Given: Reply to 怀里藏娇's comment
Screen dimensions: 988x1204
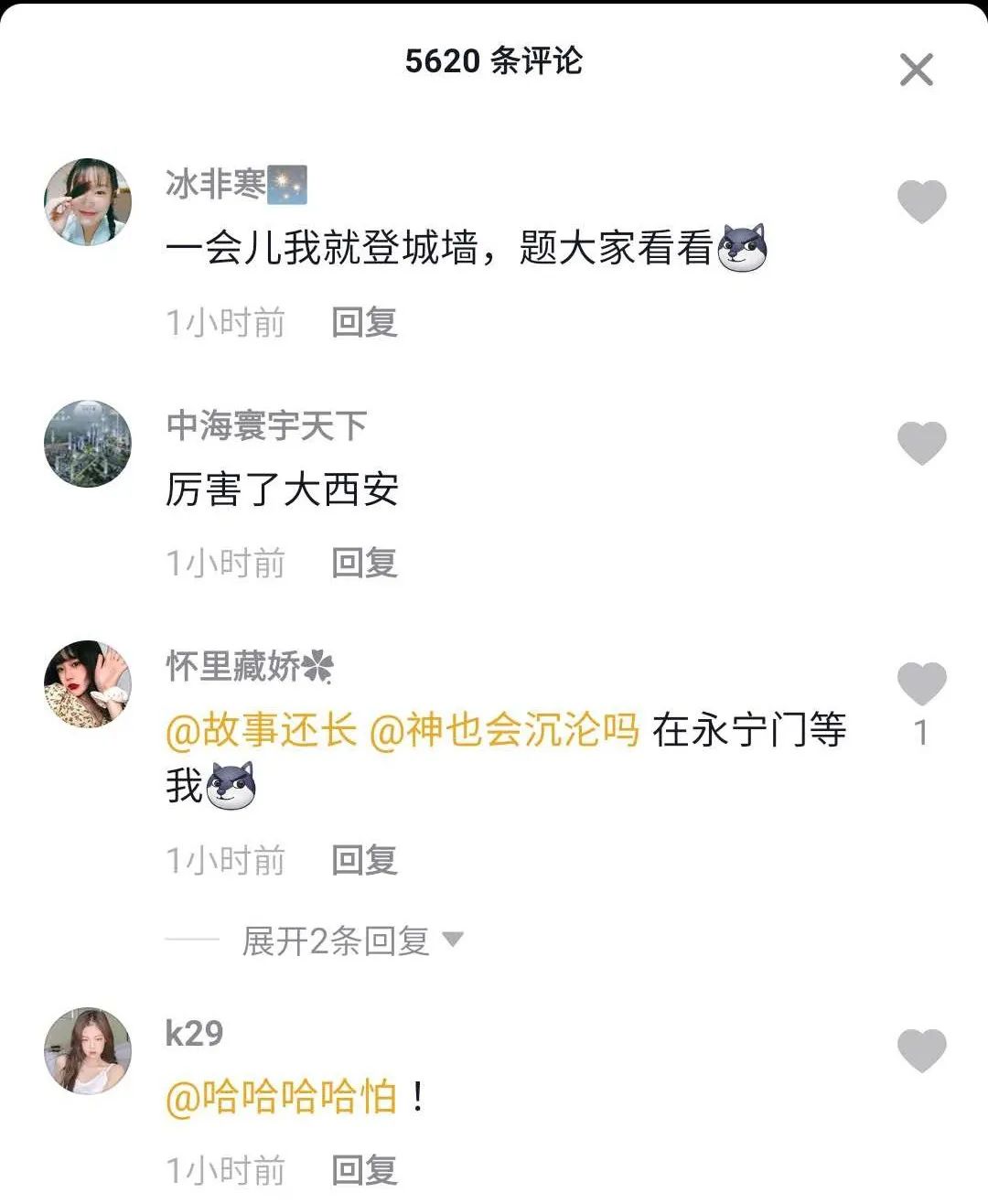Looking at the screenshot, I should pyautogui.click(x=364, y=860).
